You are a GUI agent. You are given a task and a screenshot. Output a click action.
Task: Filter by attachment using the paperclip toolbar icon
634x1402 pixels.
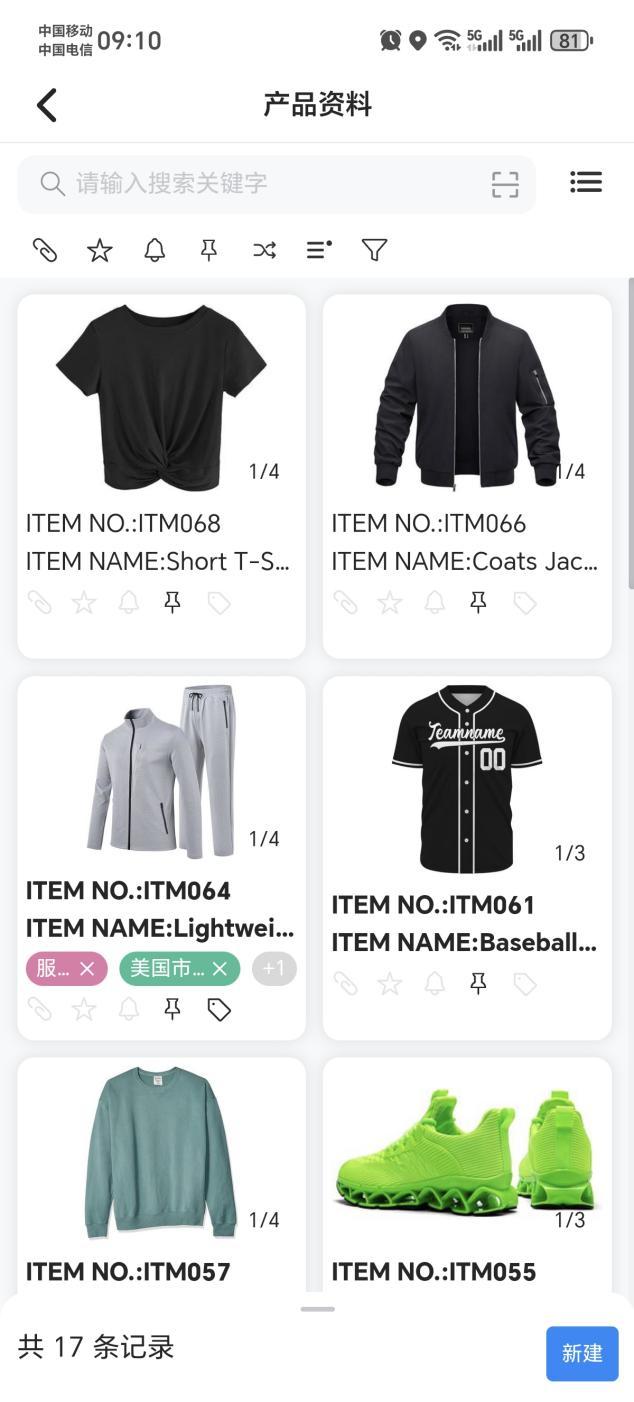click(x=45, y=250)
